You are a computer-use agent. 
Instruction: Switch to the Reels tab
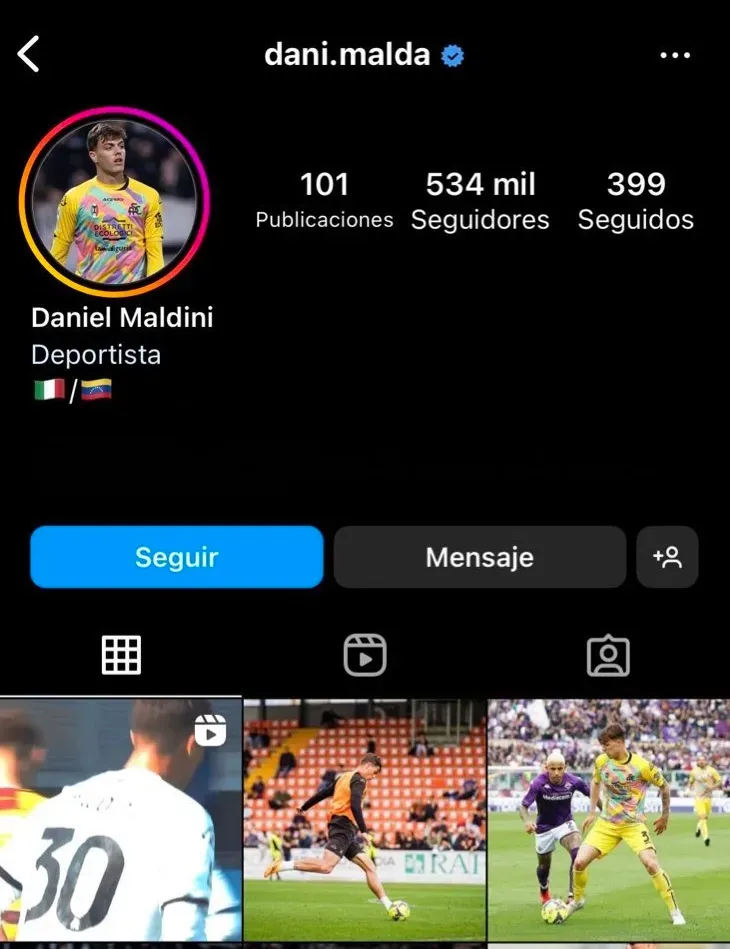coord(365,656)
